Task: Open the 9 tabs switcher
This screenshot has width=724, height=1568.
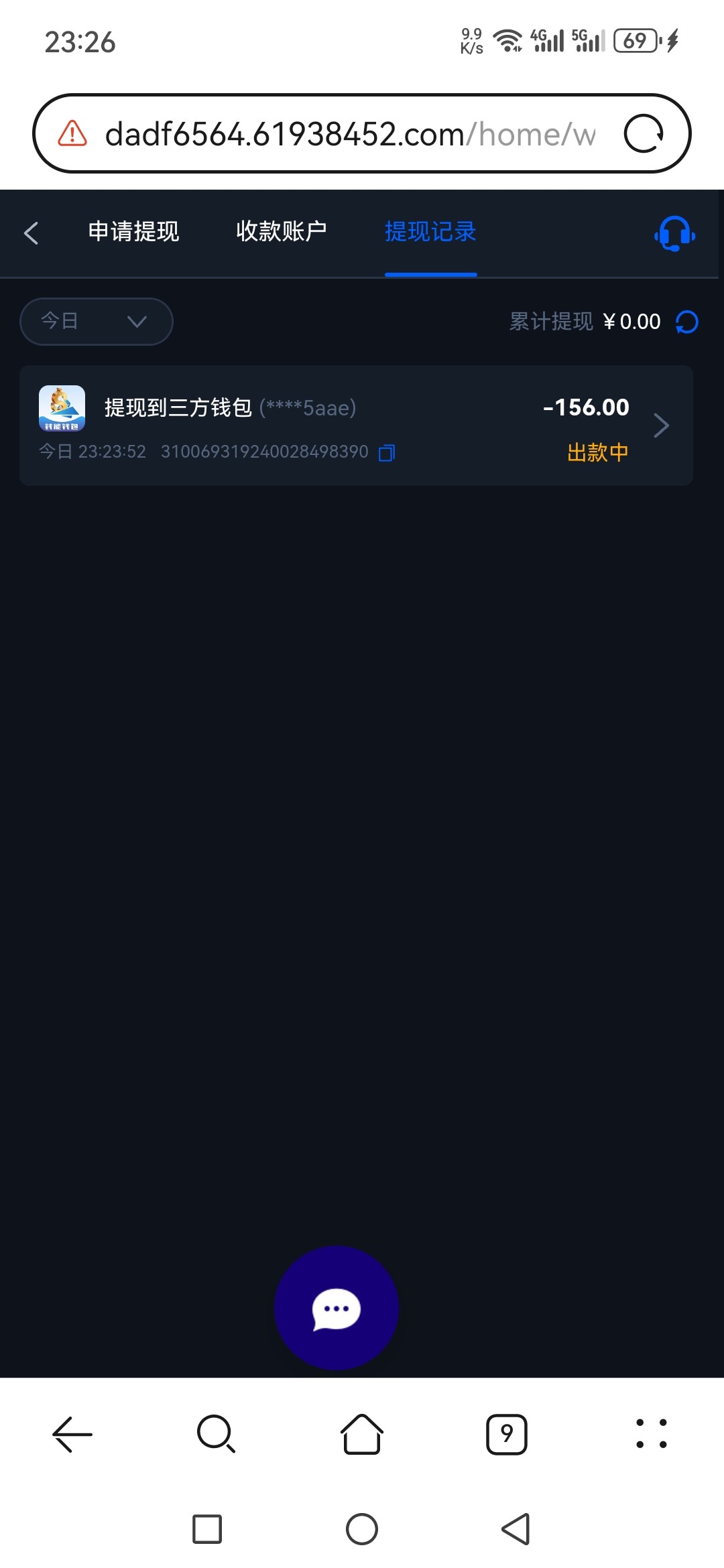Action: click(x=507, y=1434)
